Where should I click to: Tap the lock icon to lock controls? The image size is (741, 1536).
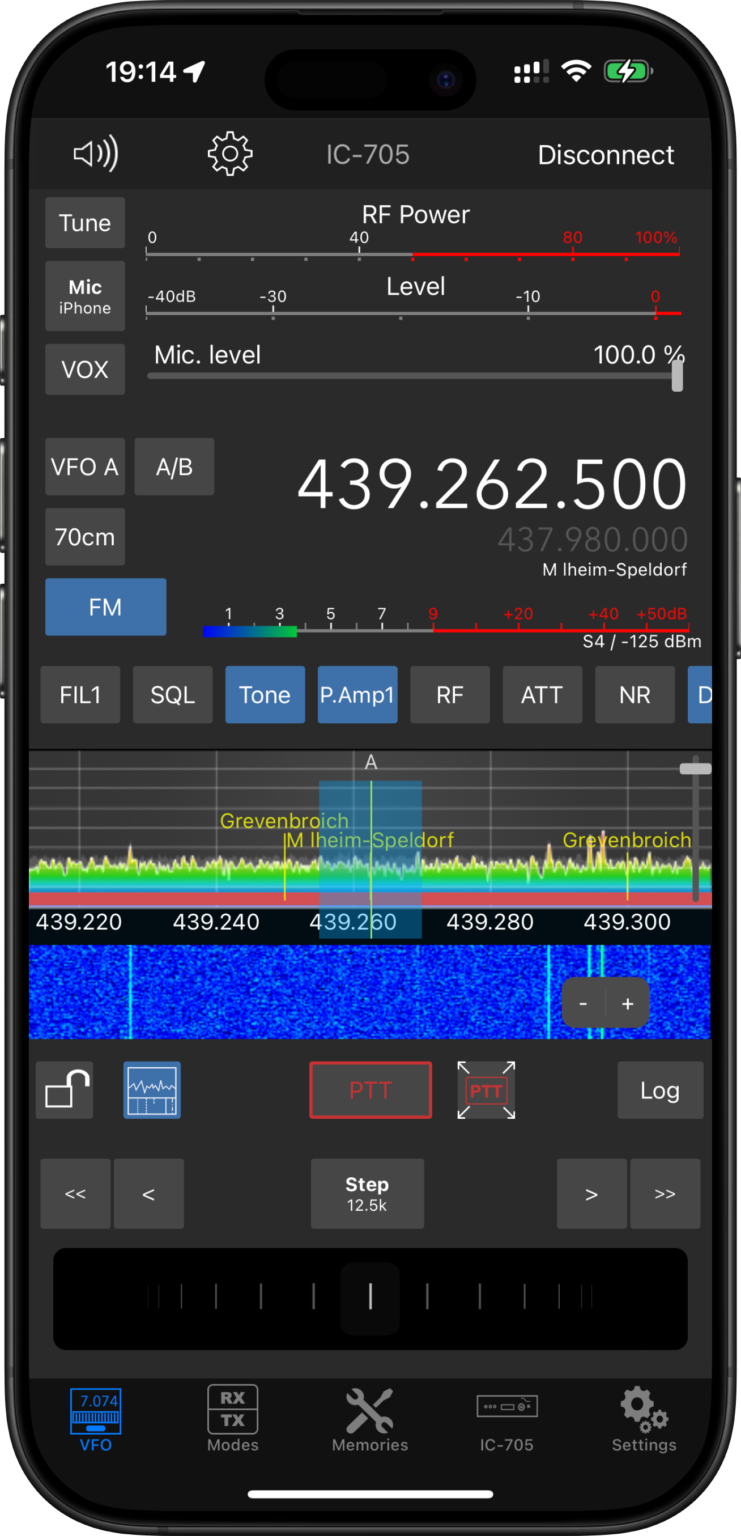click(64, 1090)
